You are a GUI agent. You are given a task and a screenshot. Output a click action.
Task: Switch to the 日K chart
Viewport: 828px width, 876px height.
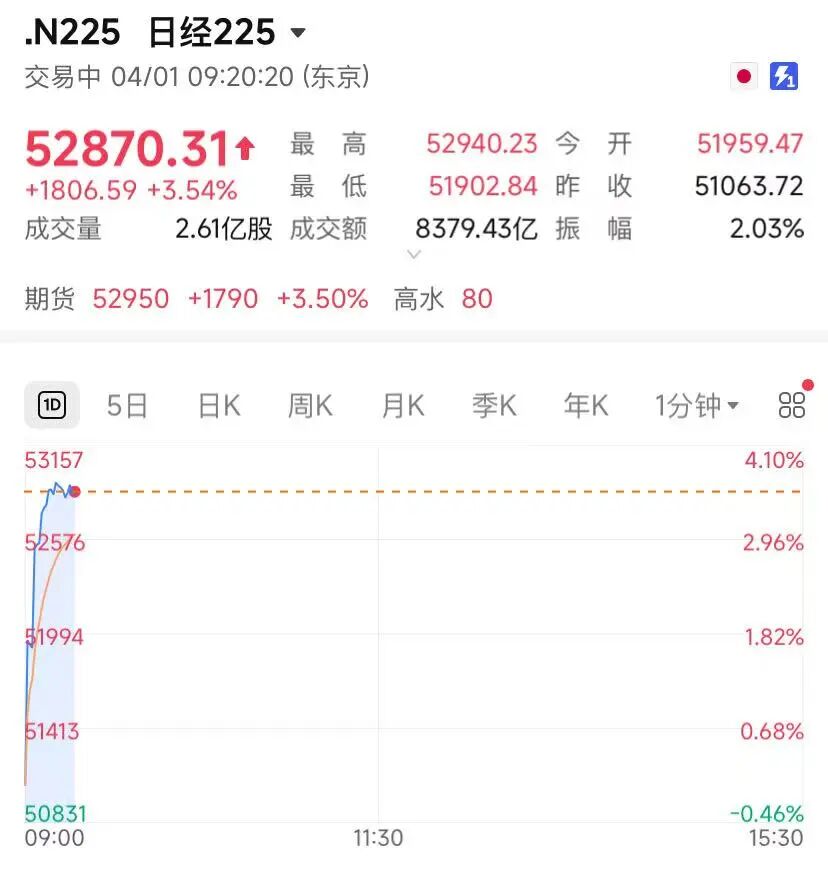click(219, 405)
